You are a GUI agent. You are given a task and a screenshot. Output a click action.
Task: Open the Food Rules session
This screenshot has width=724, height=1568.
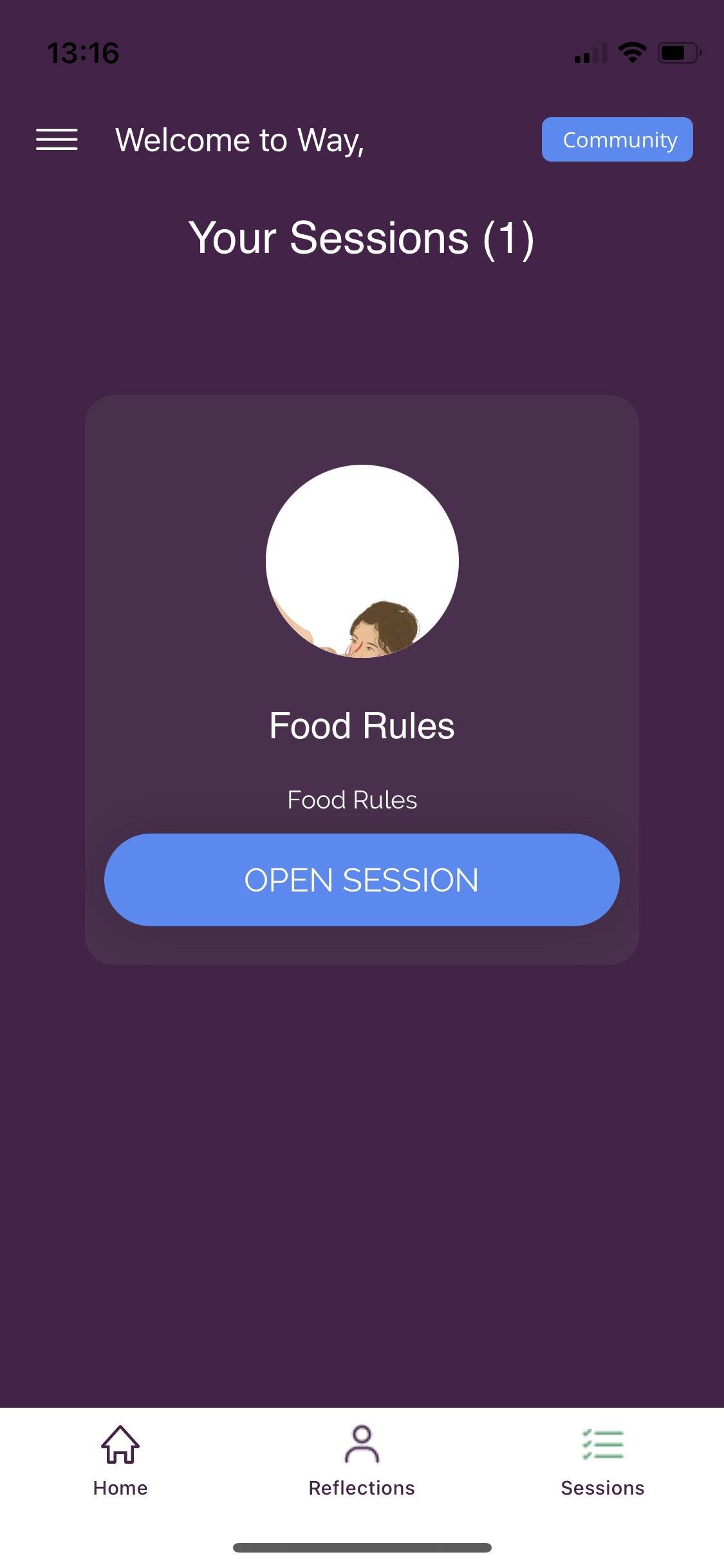(x=362, y=879)
